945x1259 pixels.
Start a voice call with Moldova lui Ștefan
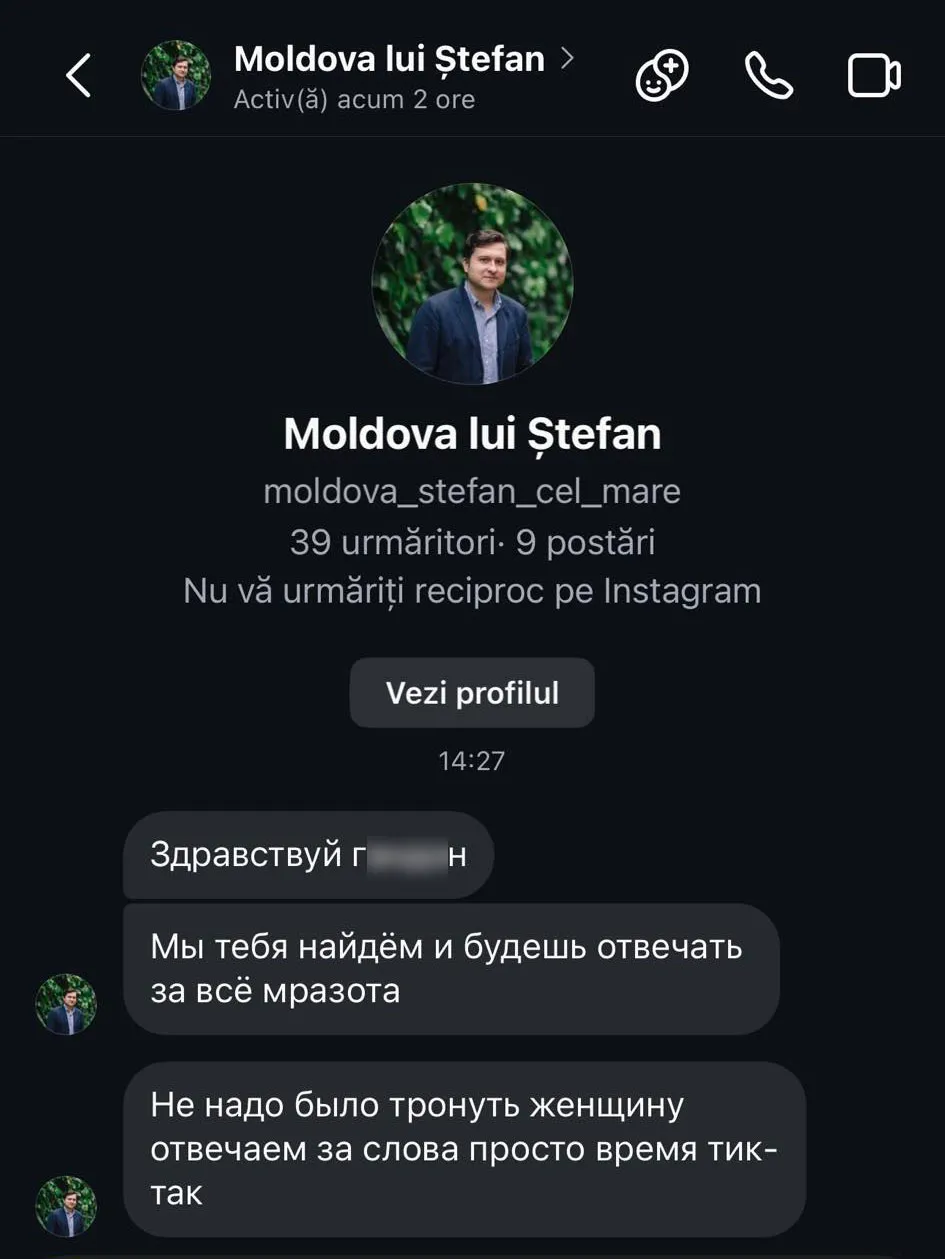768,76
